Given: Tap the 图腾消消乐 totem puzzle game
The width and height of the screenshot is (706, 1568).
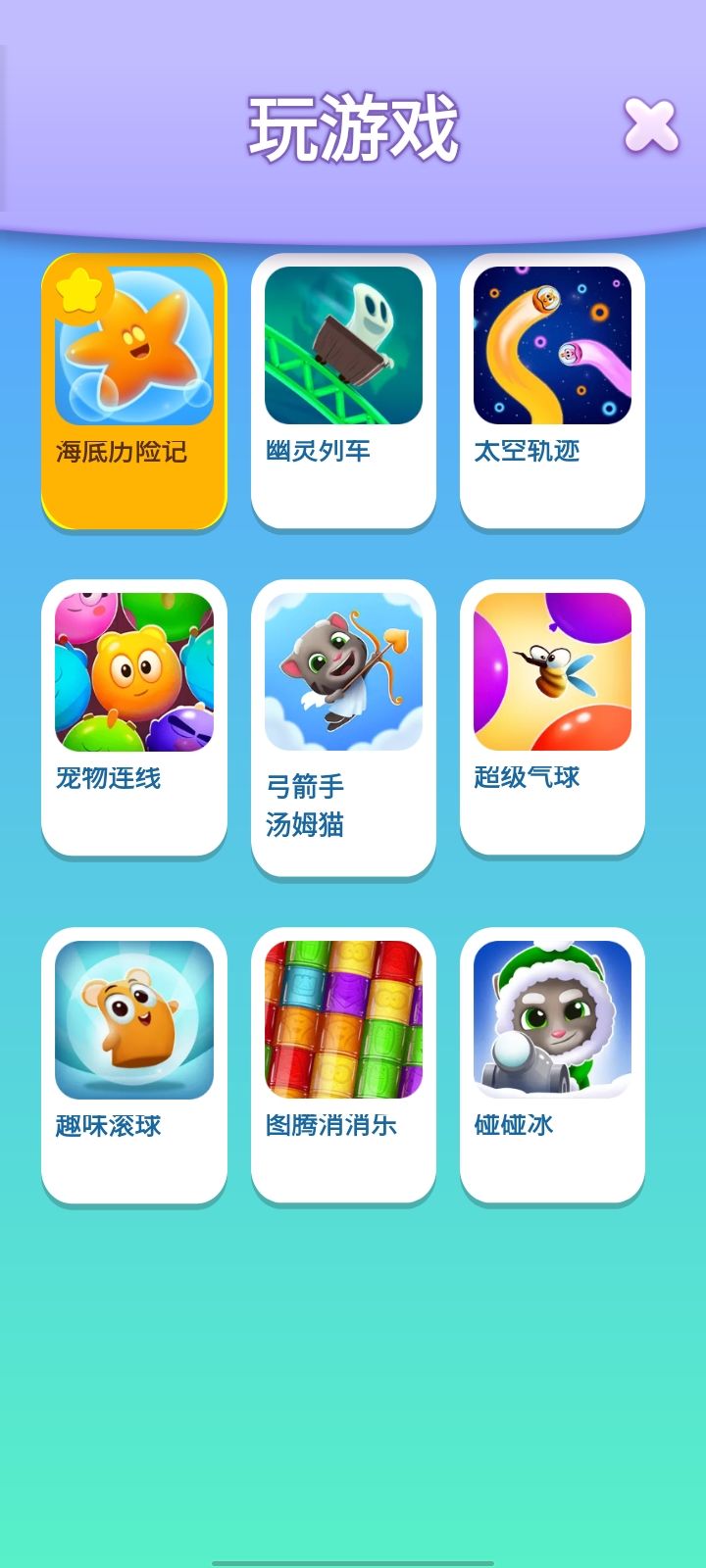Looking at the screenshot, I should point(343,1064).
